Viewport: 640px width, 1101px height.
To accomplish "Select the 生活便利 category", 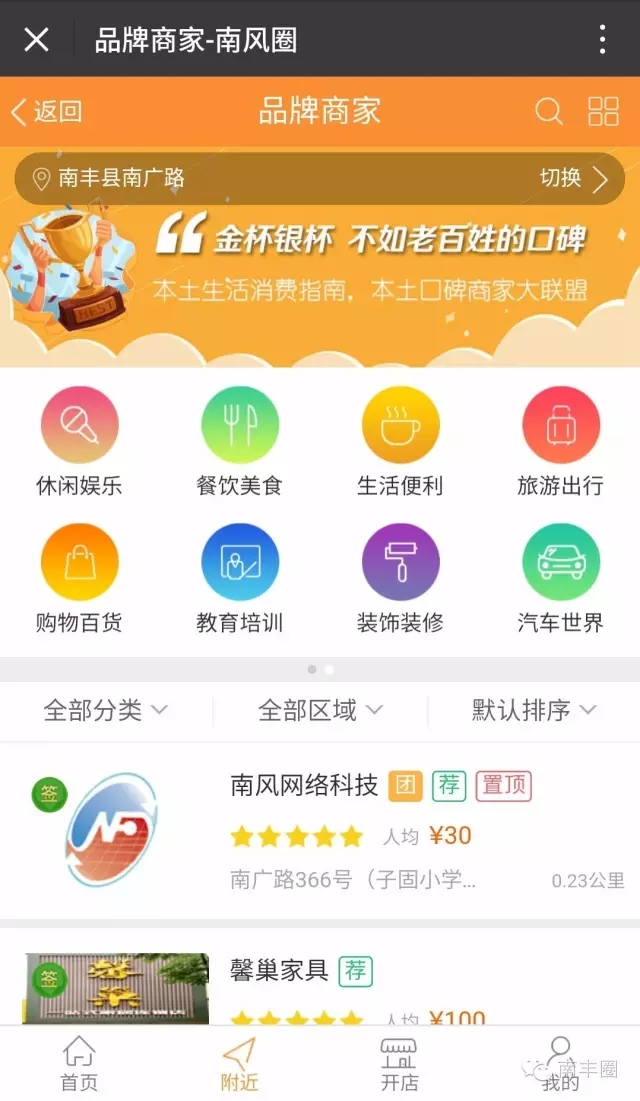I will coord(400,441).
